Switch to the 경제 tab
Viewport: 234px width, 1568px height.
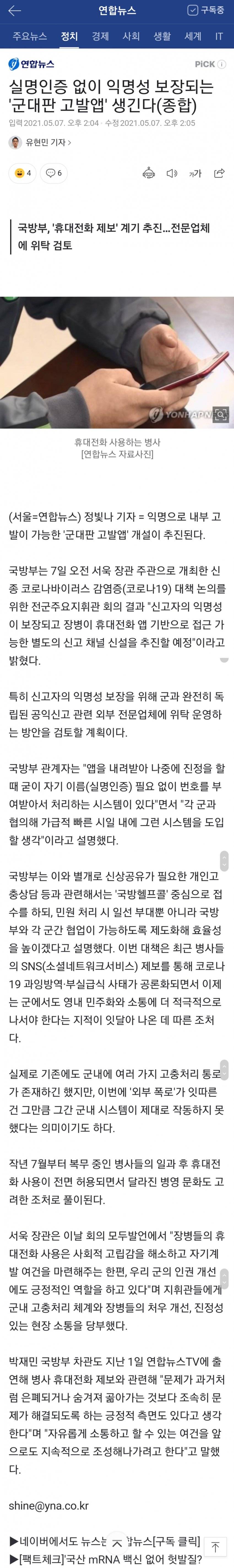click(100, 37)
